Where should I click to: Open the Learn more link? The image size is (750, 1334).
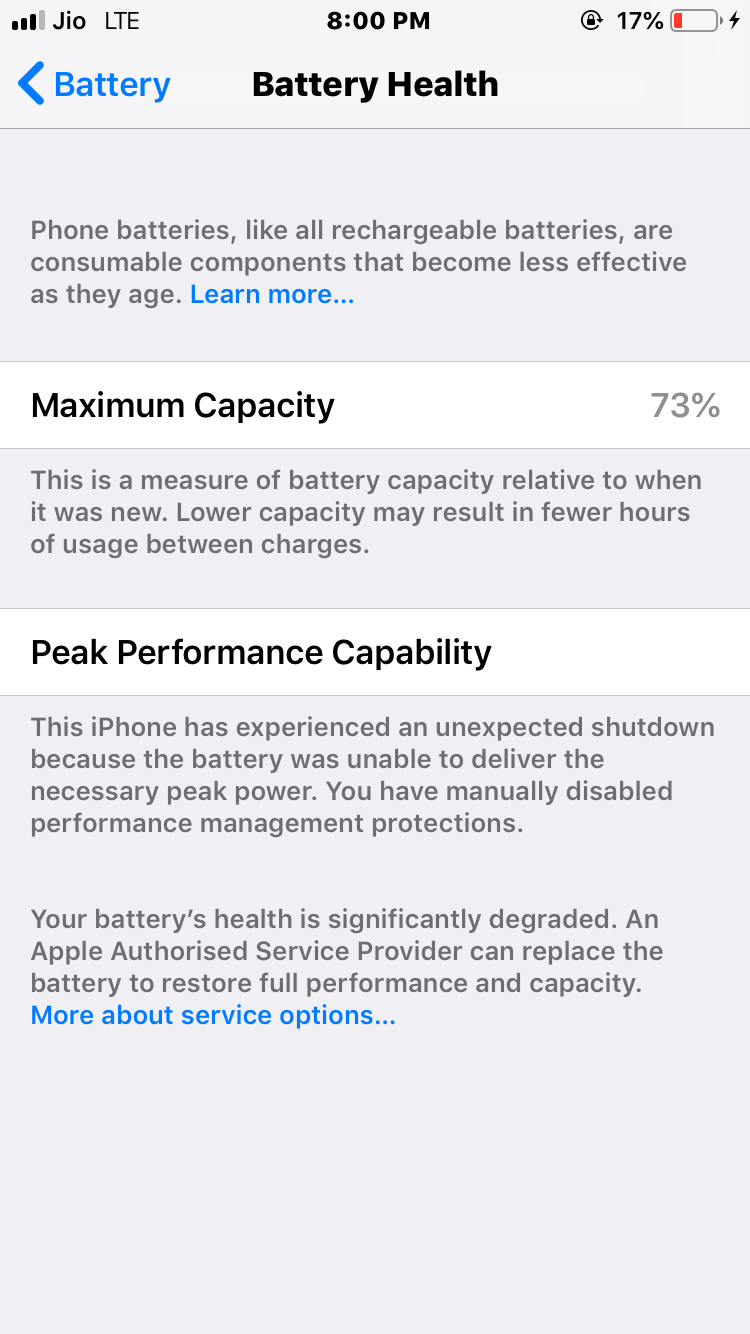pos(272,295)
